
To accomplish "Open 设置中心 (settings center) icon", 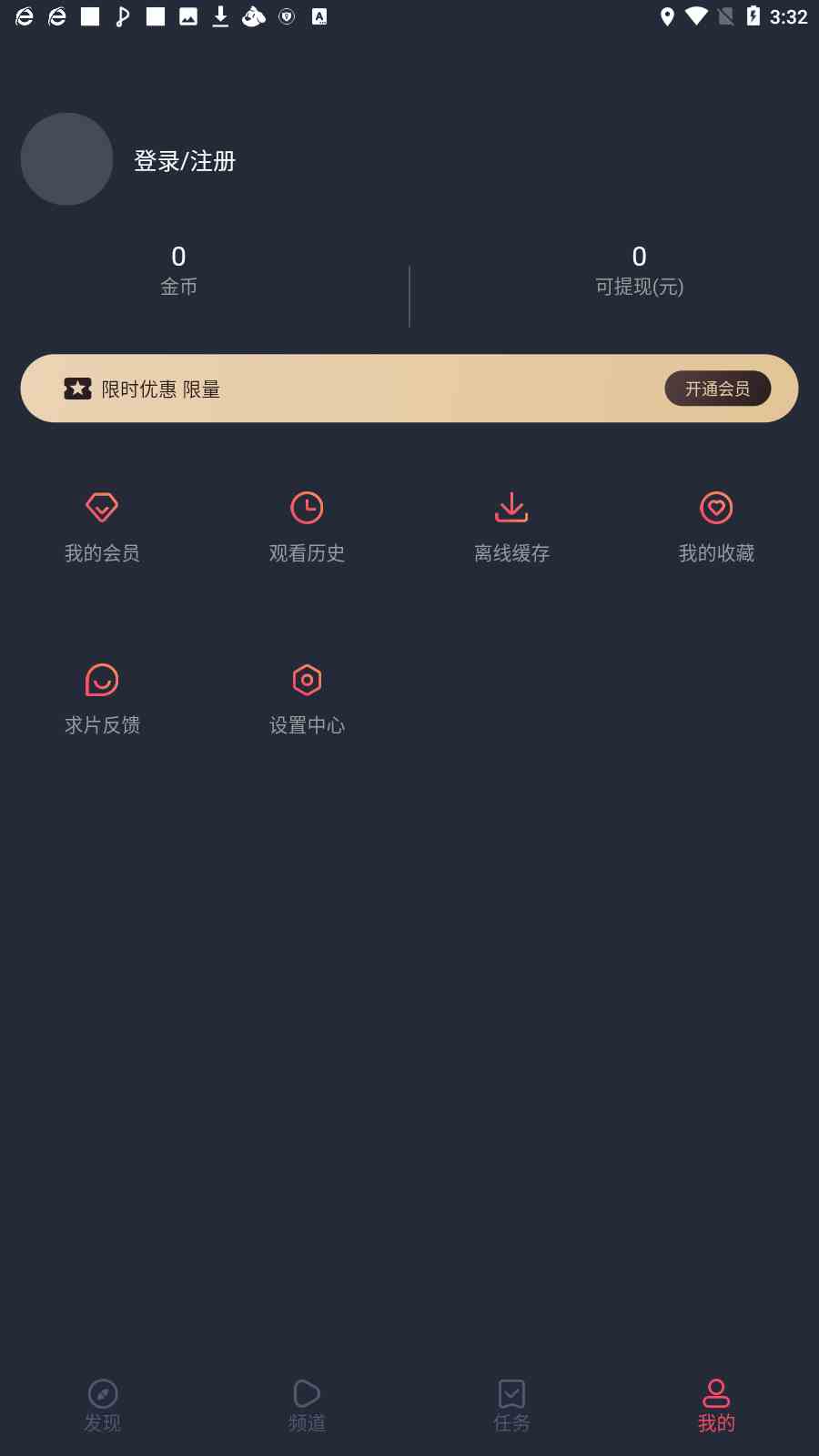I will click(307, 680).
